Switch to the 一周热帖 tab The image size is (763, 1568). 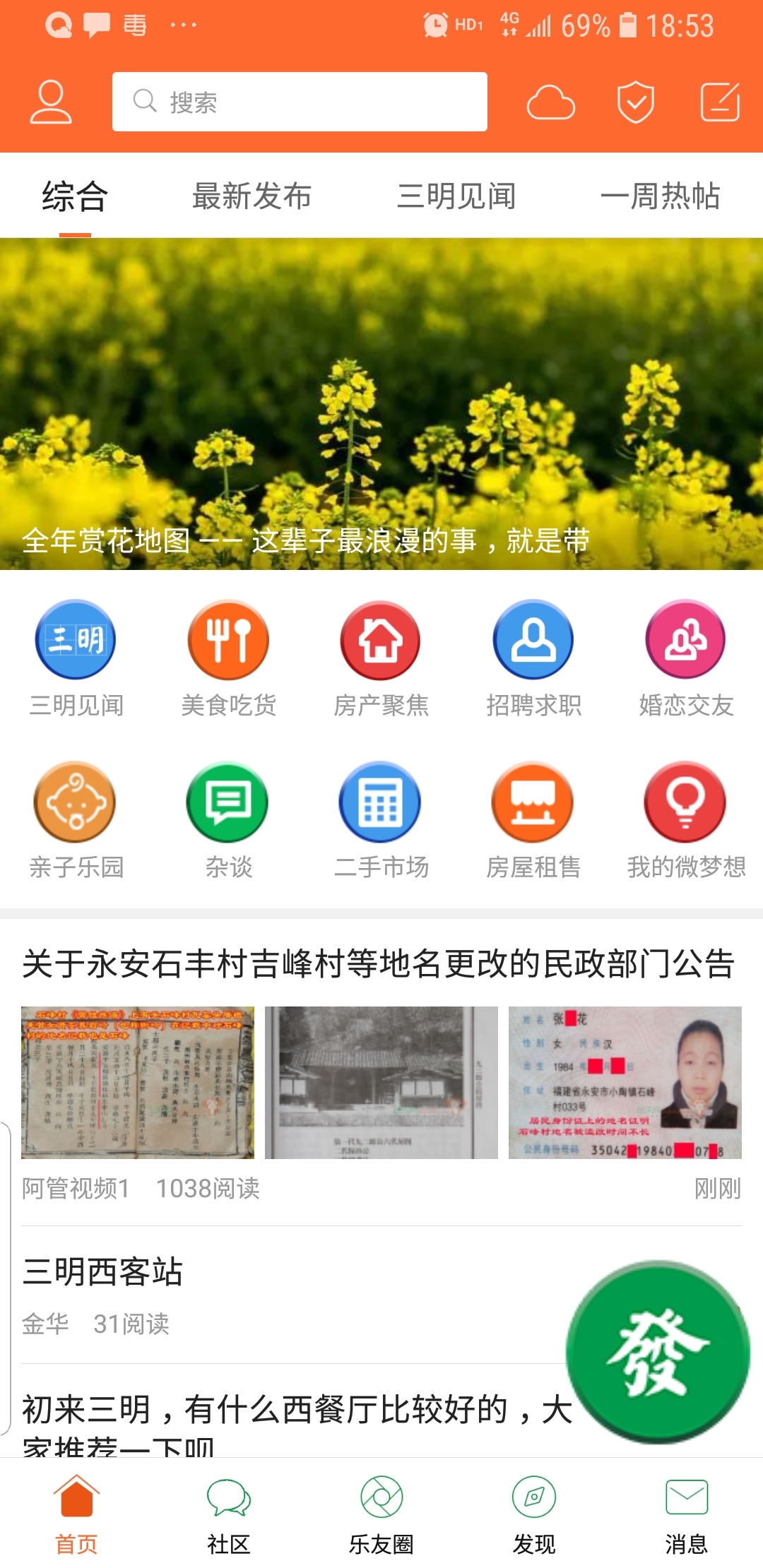(660, 196)
